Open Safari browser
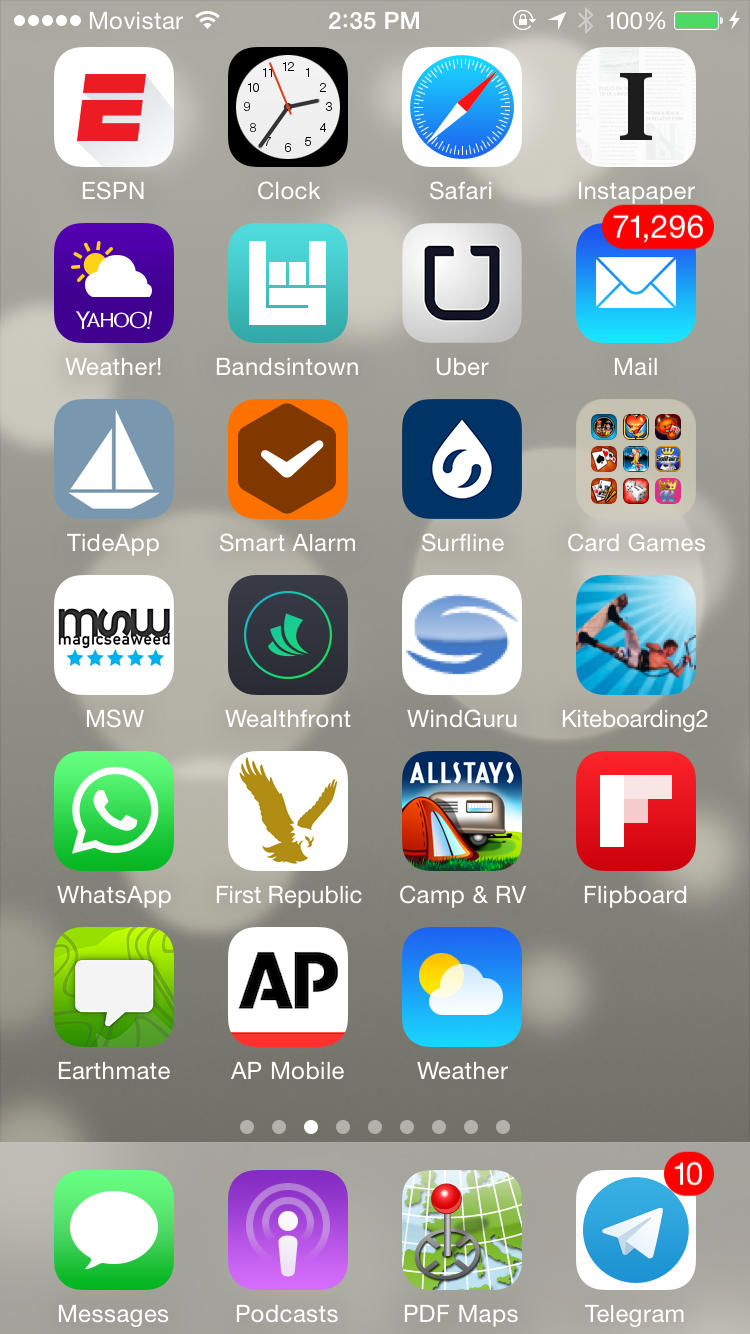 [x=462, y=107]
